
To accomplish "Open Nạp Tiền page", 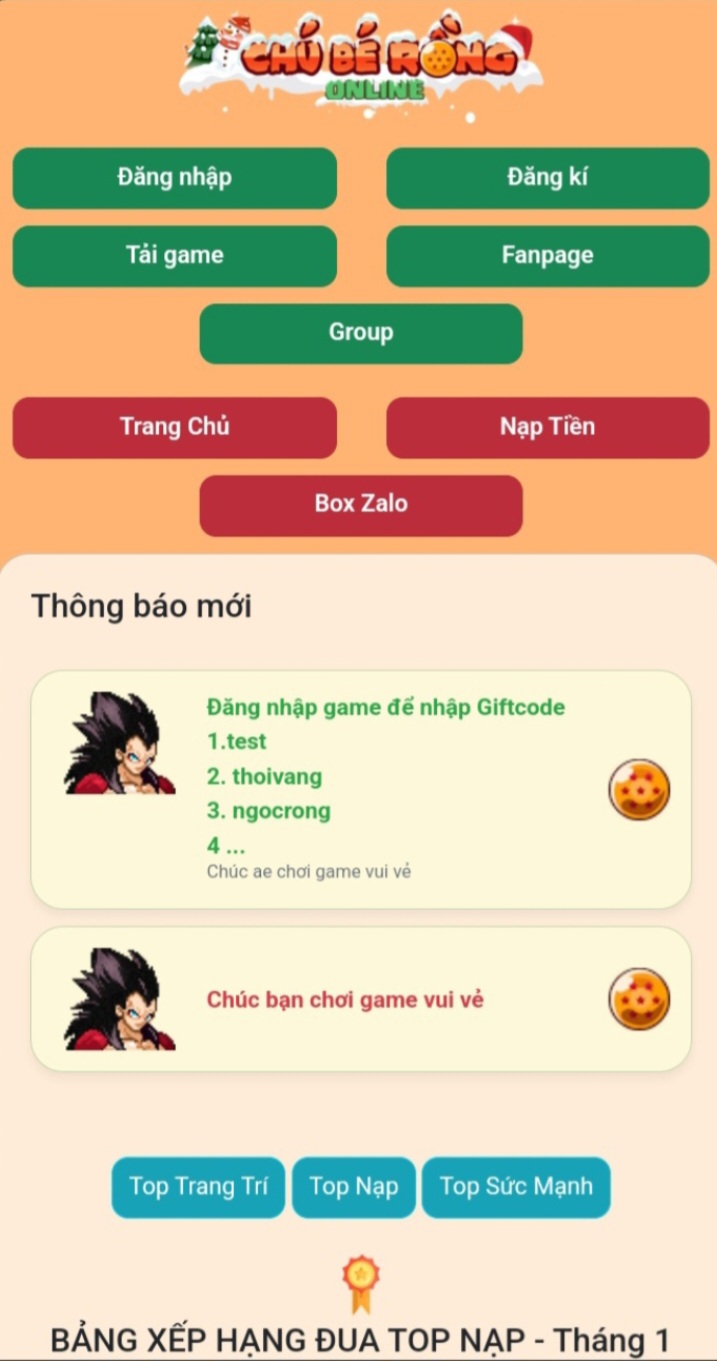I will coord(547,427).
